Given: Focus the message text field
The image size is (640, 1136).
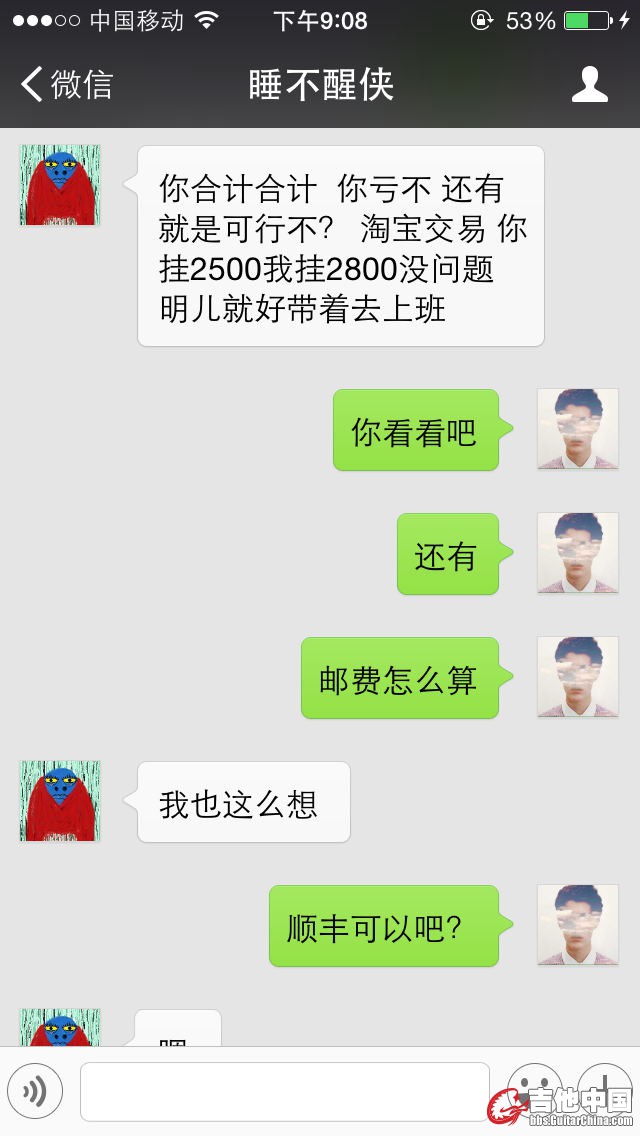Looking at the screenshot, I should click(285, 1091).
